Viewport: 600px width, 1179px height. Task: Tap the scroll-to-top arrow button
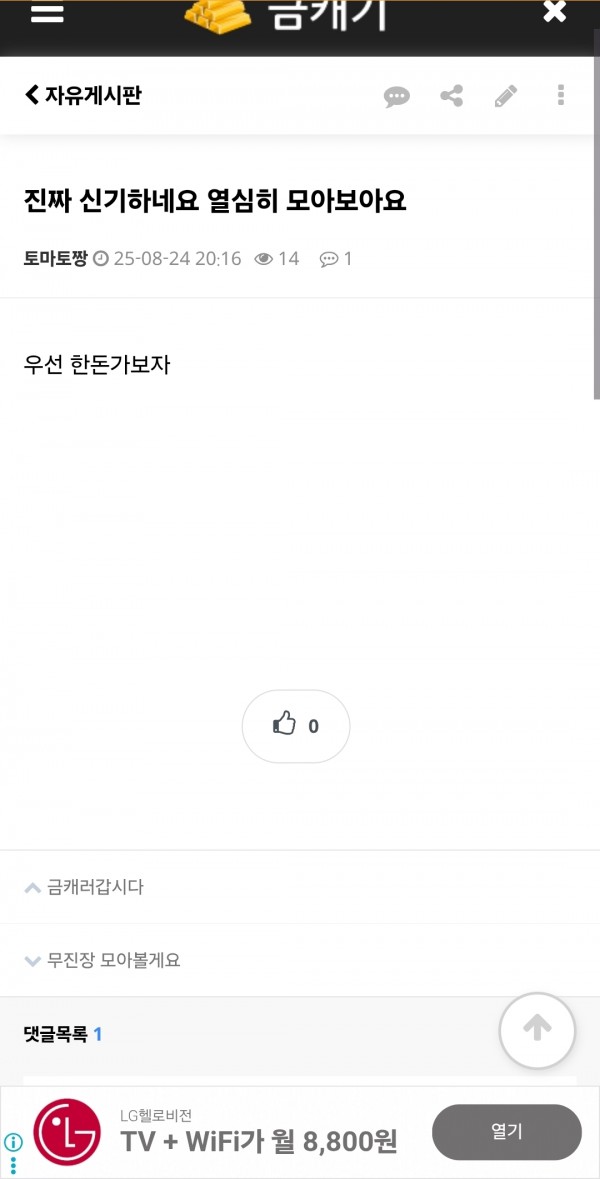[x=538, y=1029]
